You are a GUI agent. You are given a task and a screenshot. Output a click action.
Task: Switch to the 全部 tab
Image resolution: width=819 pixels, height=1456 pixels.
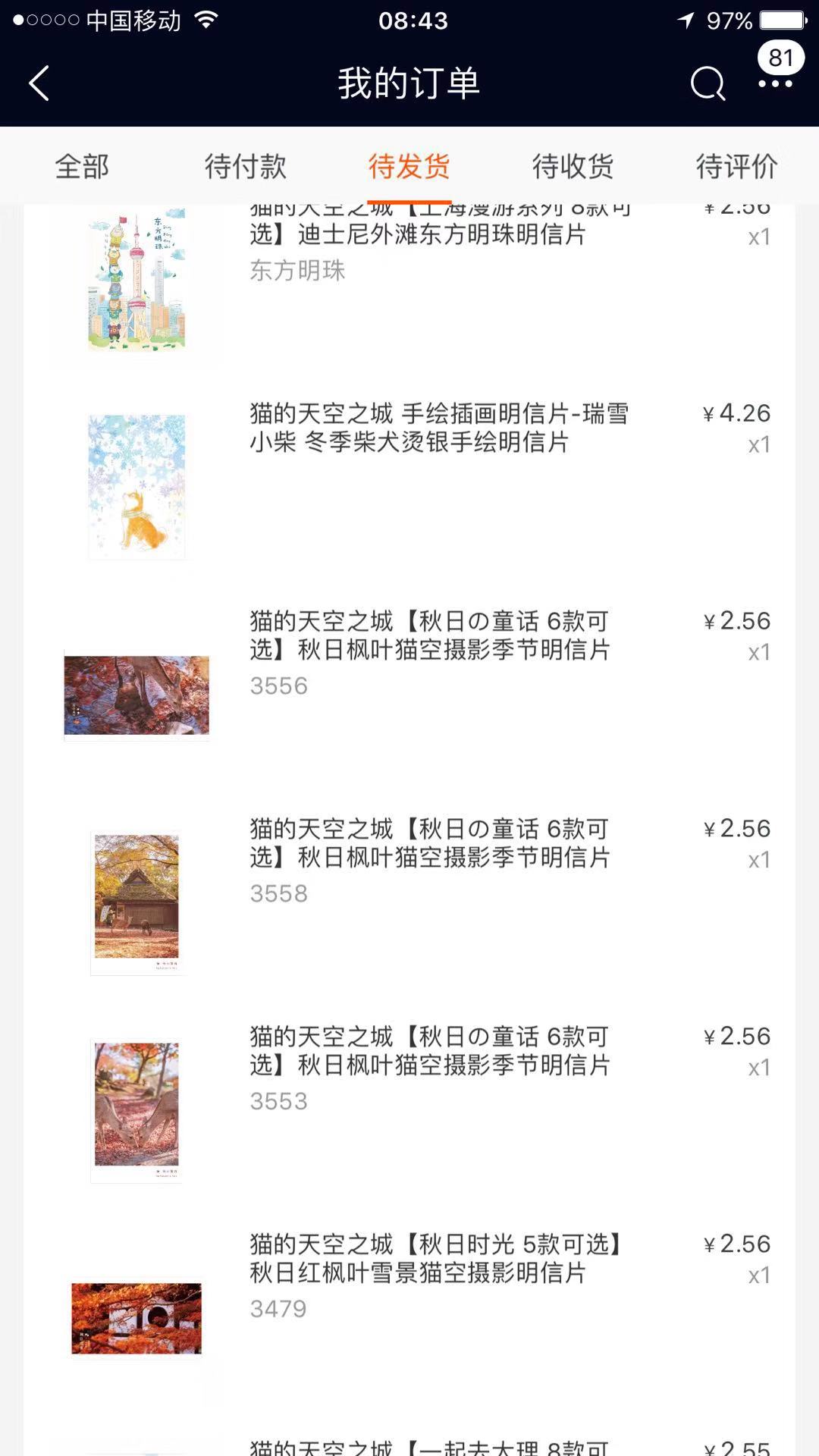coord(82,166)
